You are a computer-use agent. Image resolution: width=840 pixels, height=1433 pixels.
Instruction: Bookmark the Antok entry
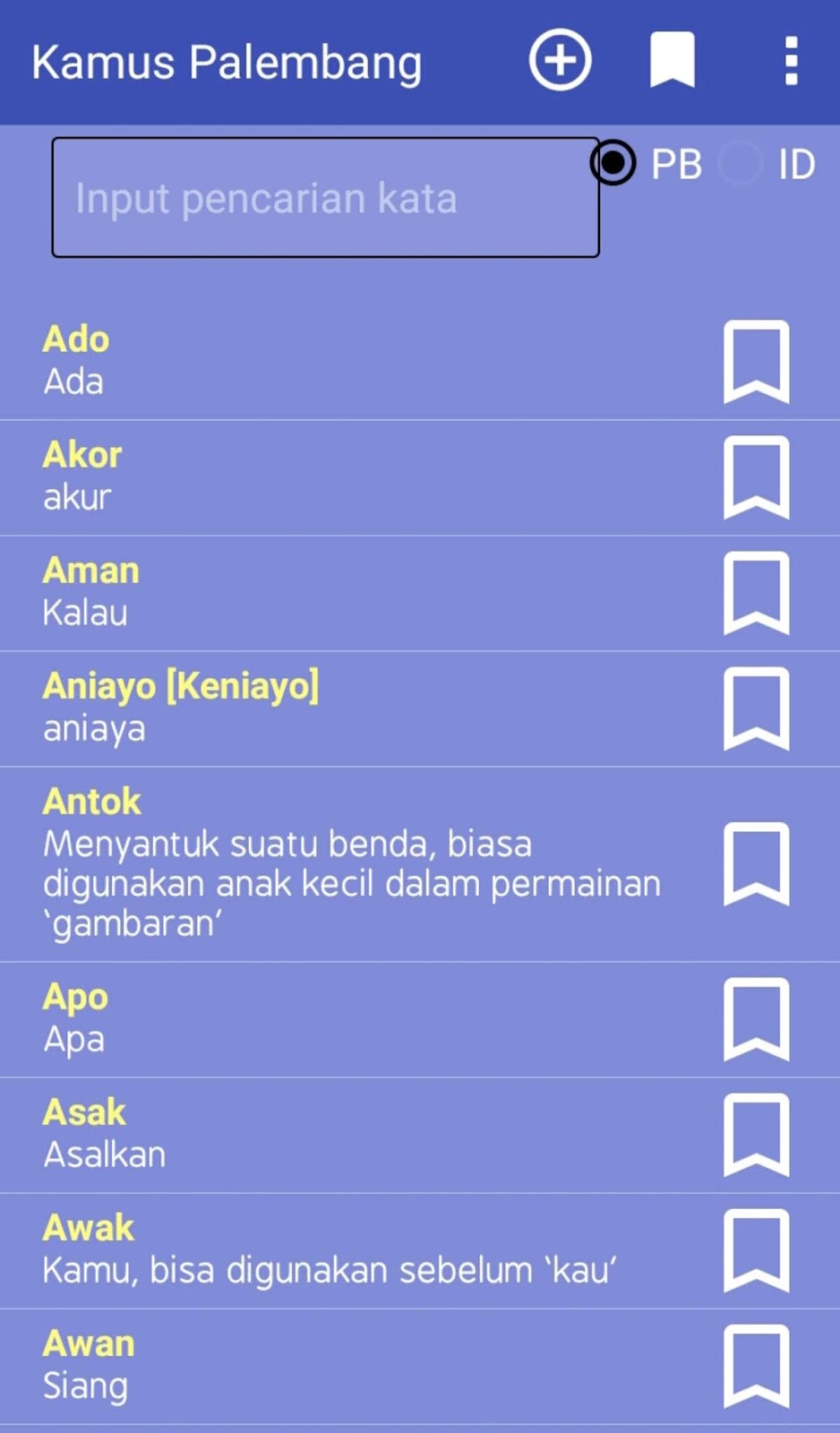pyautogui.click(x=756, y=864)
